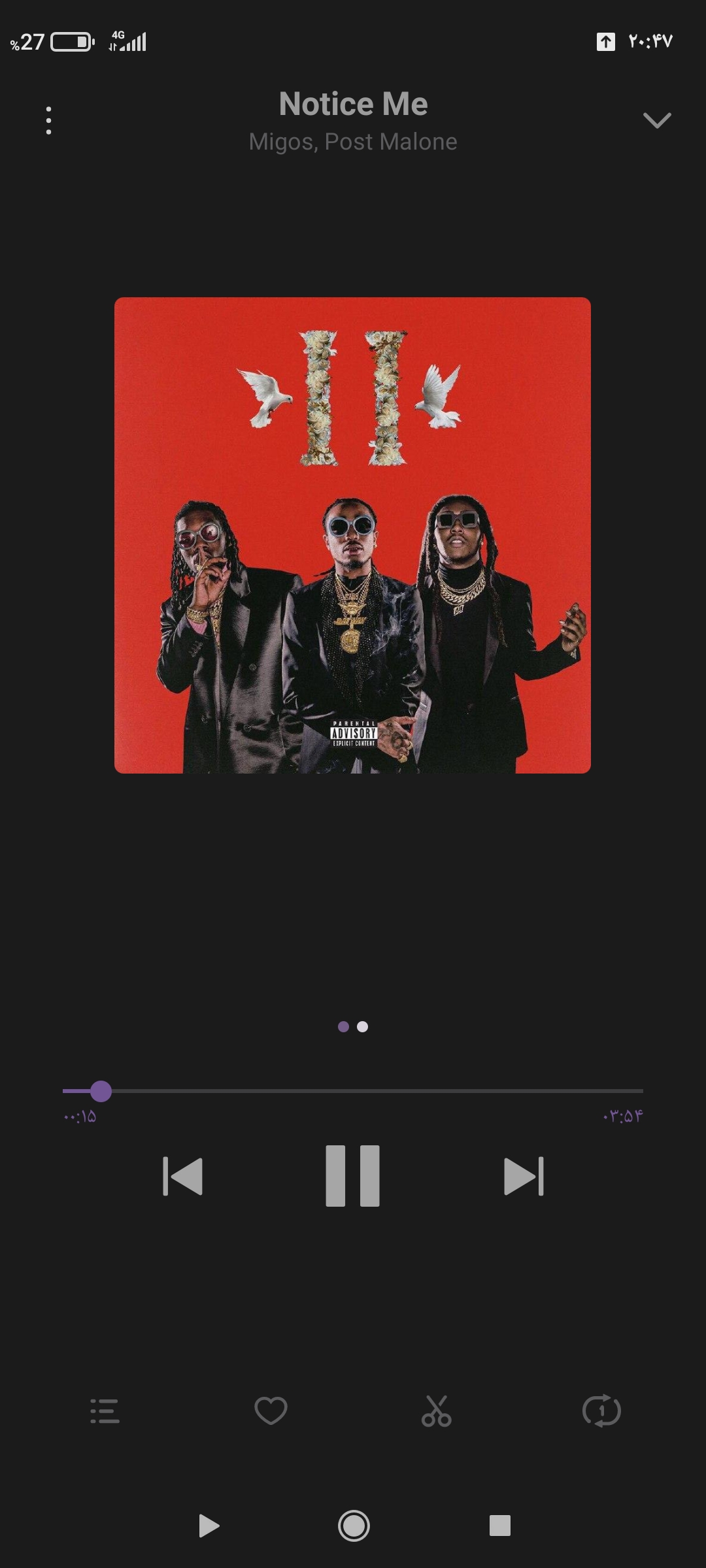Open the play queue list
This screenshot has height=1568, width=706.
[105, 1411]
